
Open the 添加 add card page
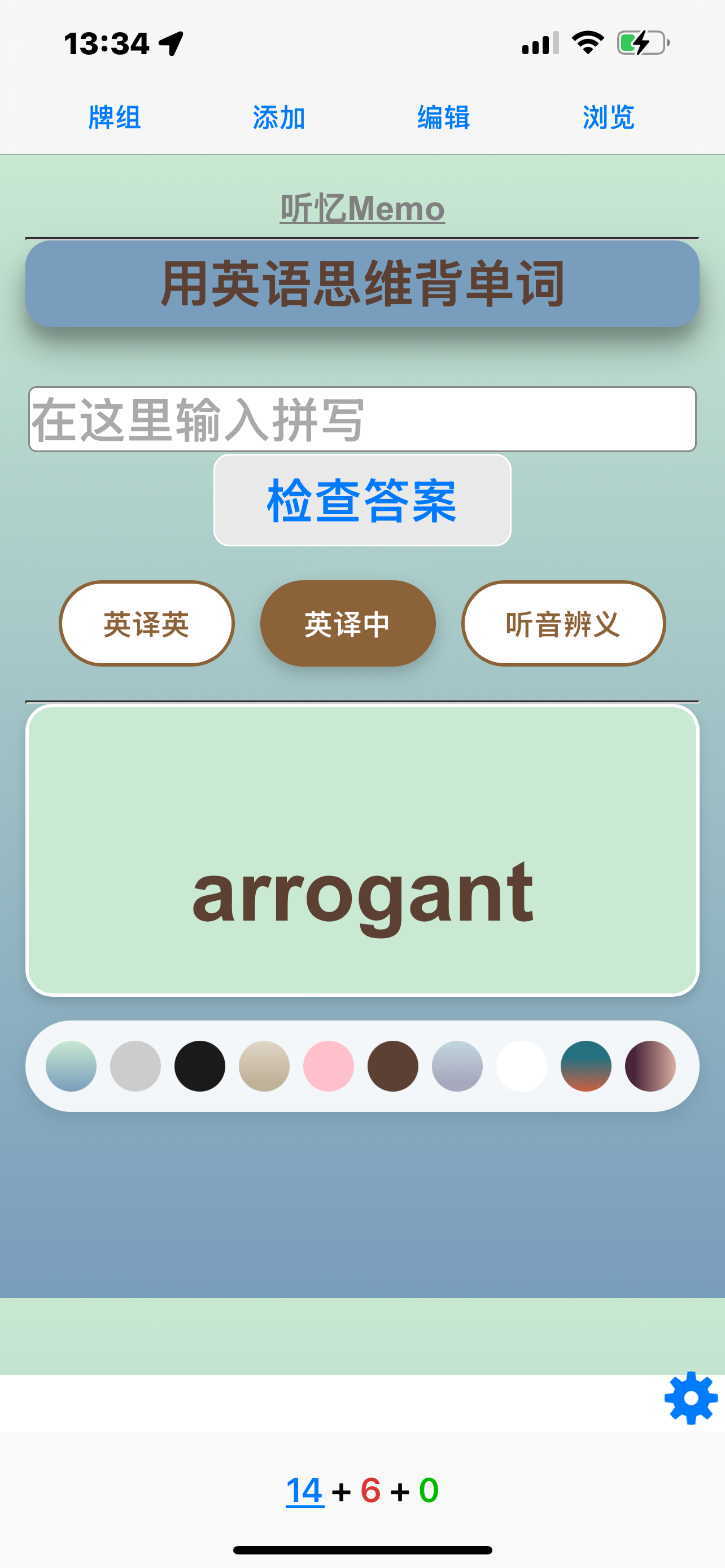[279, 117]
